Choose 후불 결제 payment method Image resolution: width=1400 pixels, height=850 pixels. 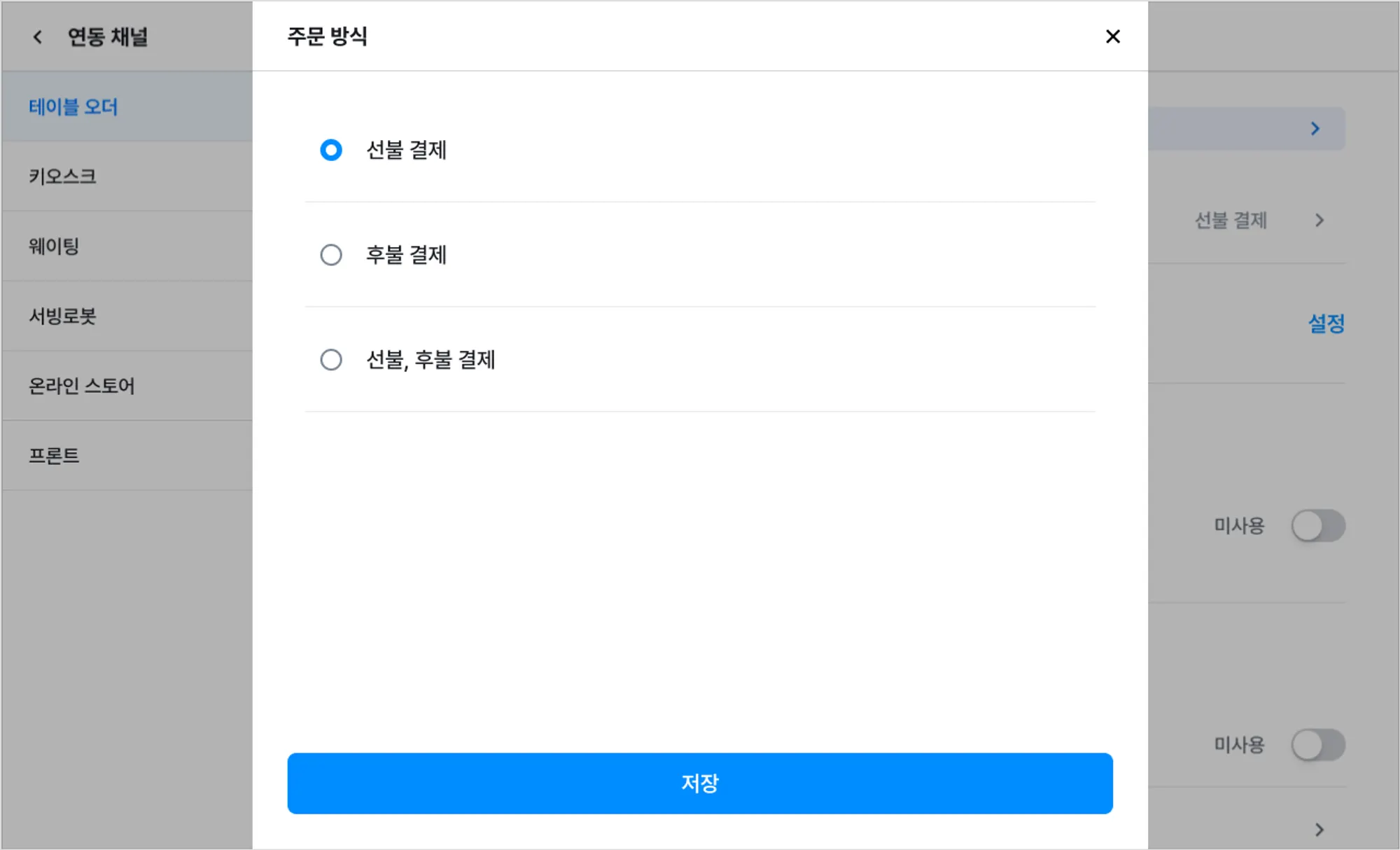coord(331,255)
